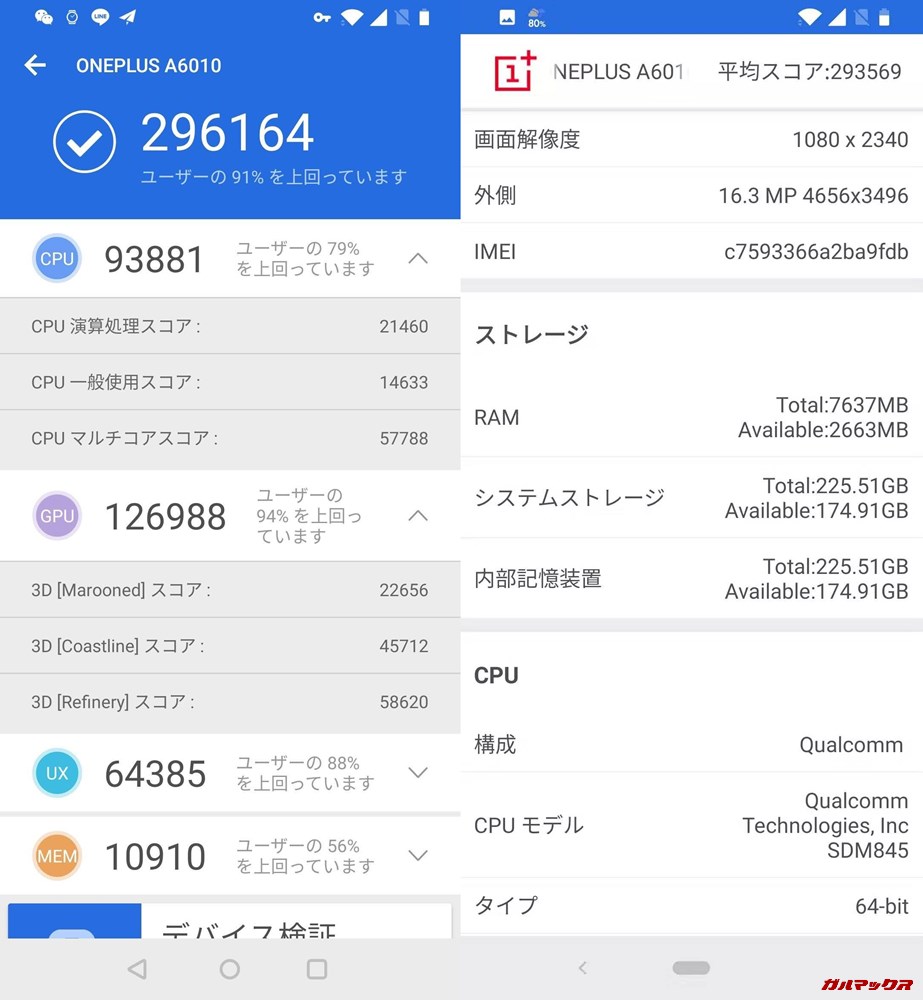Tap the checkmark badge next to 296164

[x=85, y=142]
